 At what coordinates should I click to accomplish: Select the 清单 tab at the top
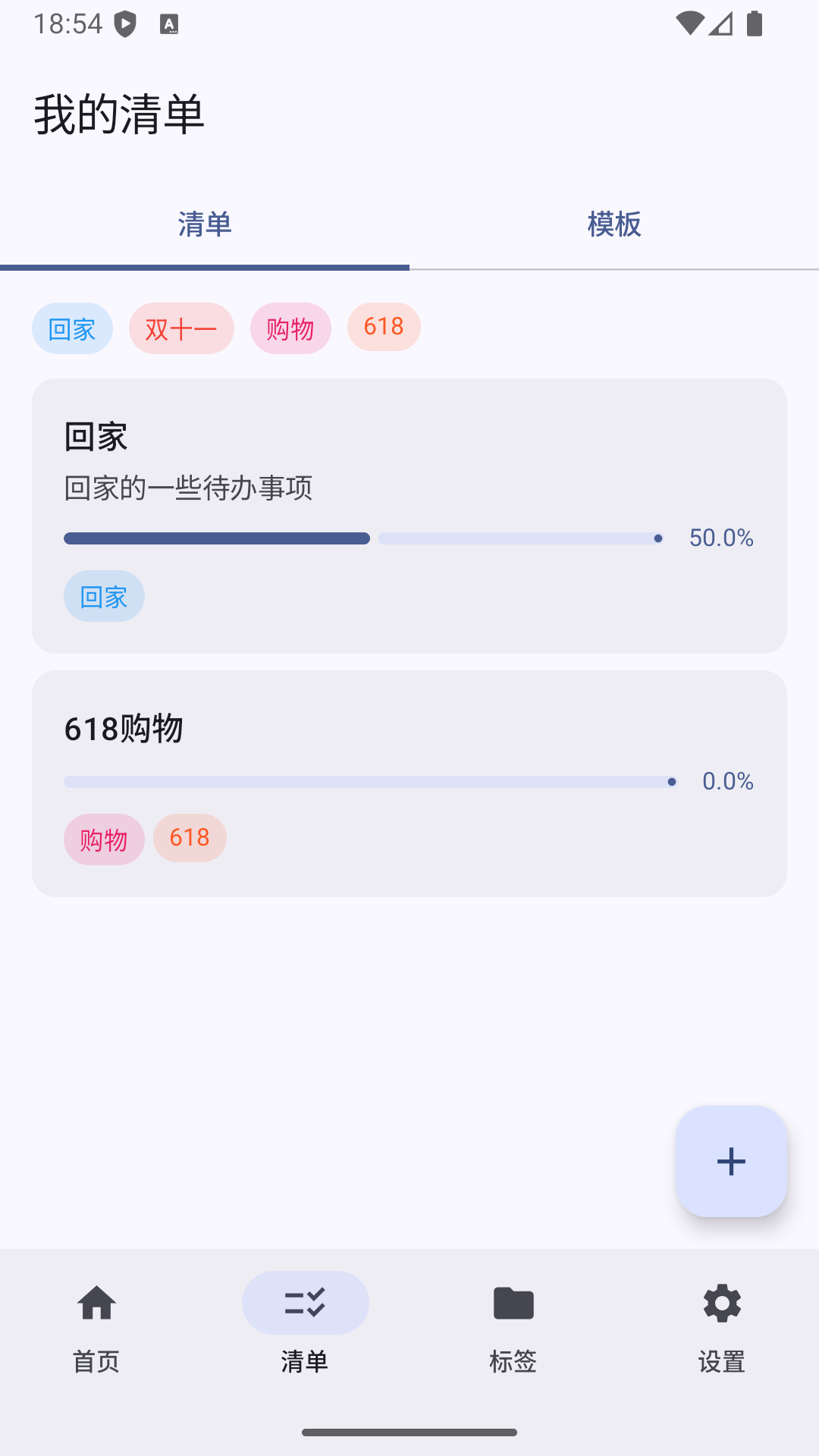click(204, 225)
